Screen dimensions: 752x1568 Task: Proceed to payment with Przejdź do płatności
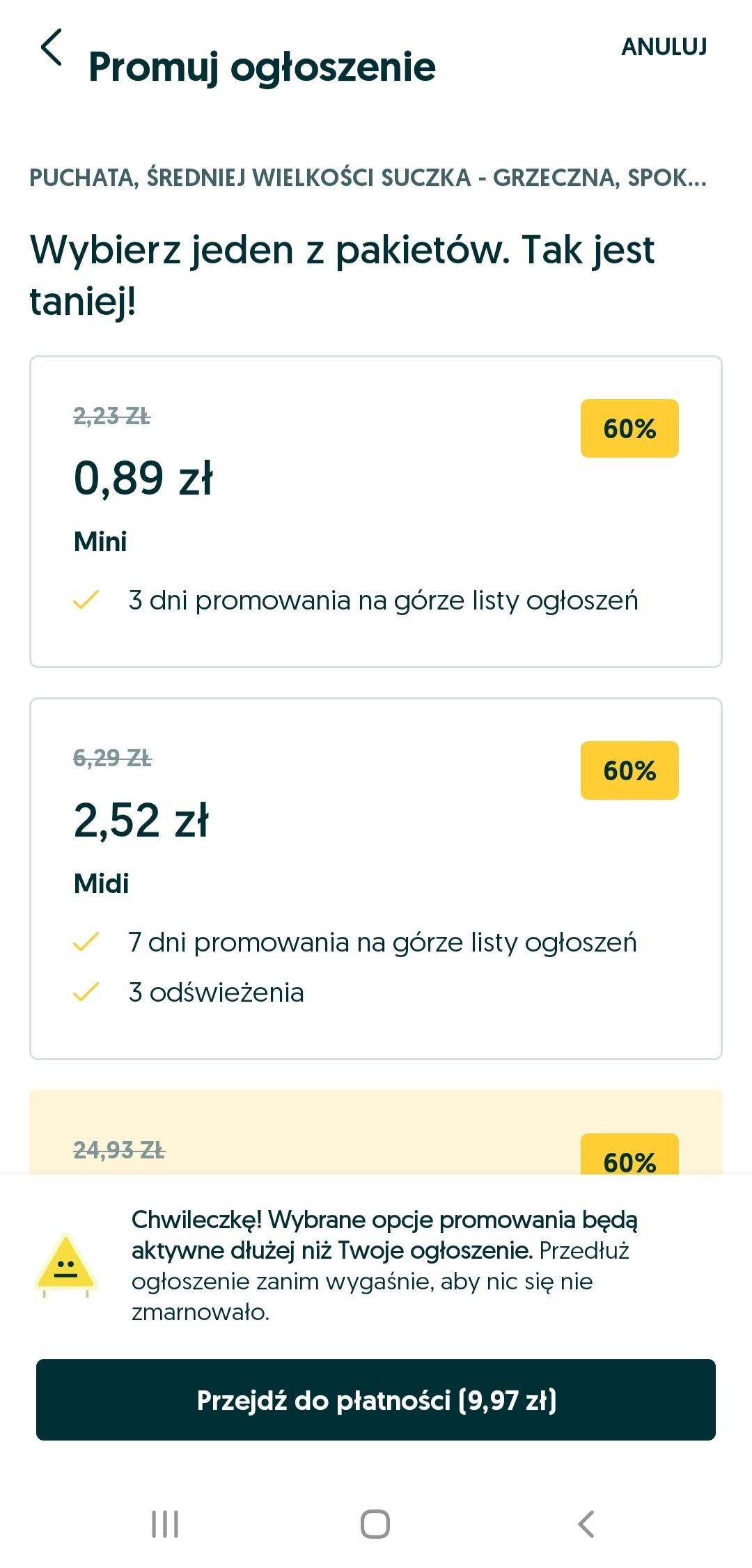[x=376, y=1399]
